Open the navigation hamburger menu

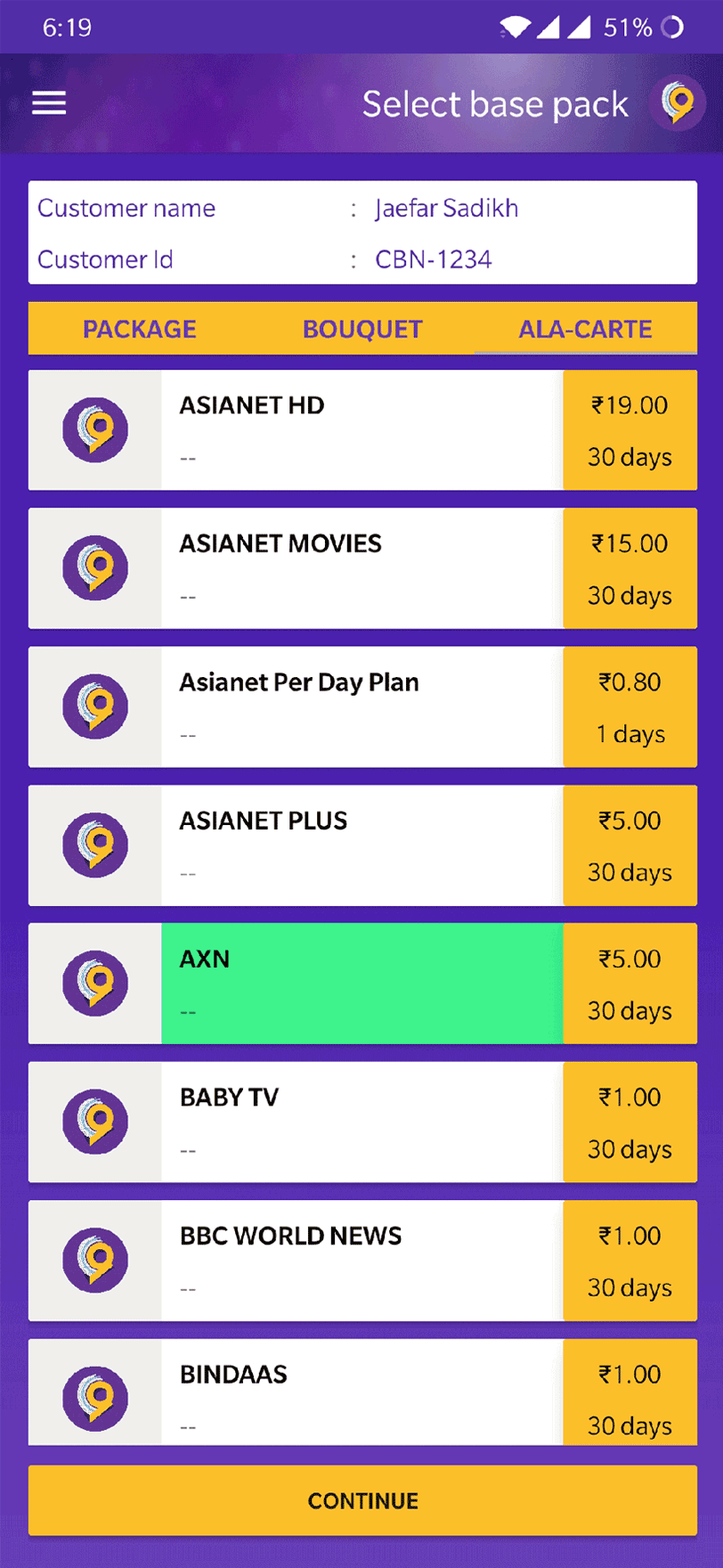click(49, 102)
